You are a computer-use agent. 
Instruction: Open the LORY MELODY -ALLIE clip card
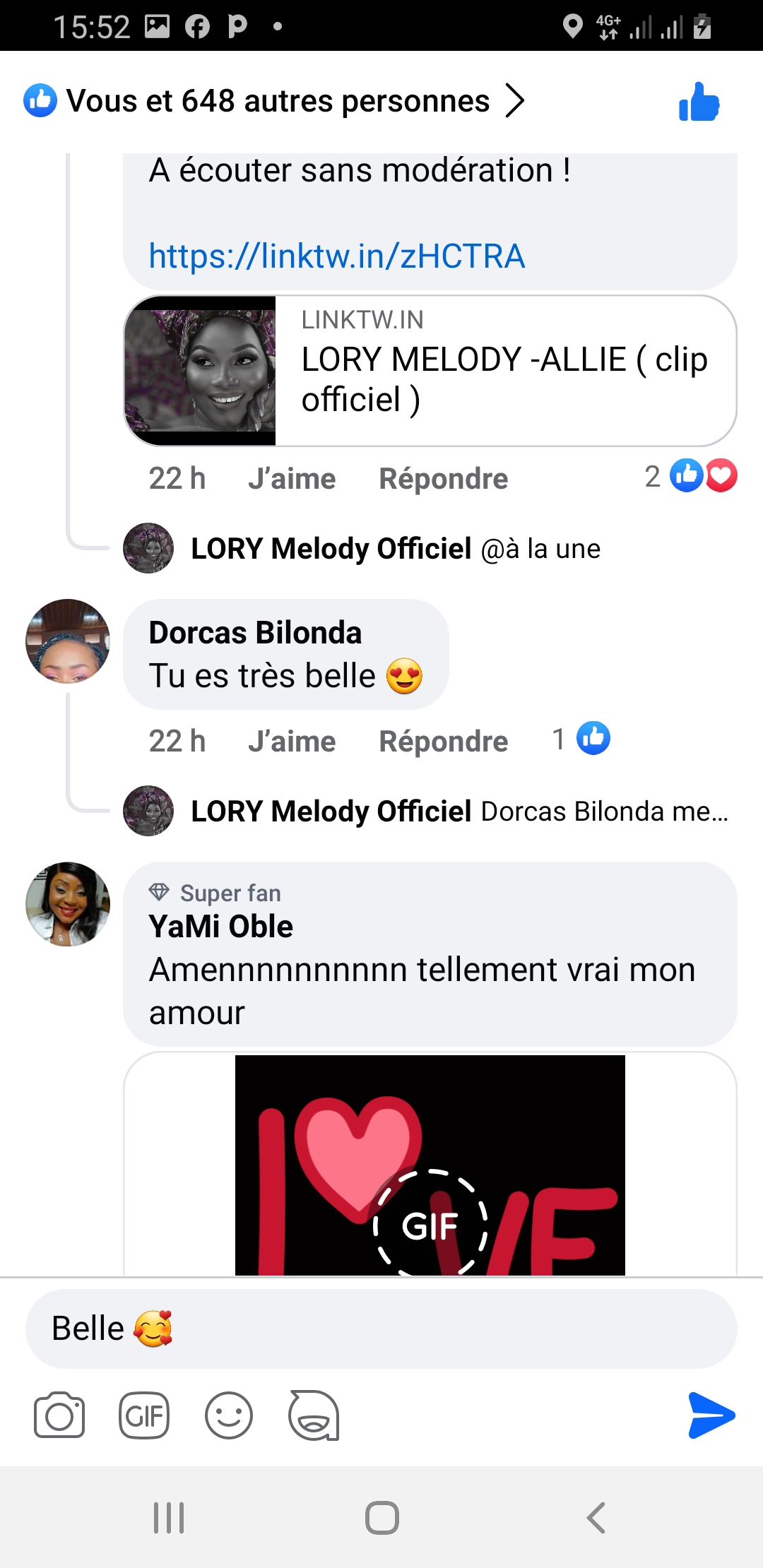click(430, 371)
